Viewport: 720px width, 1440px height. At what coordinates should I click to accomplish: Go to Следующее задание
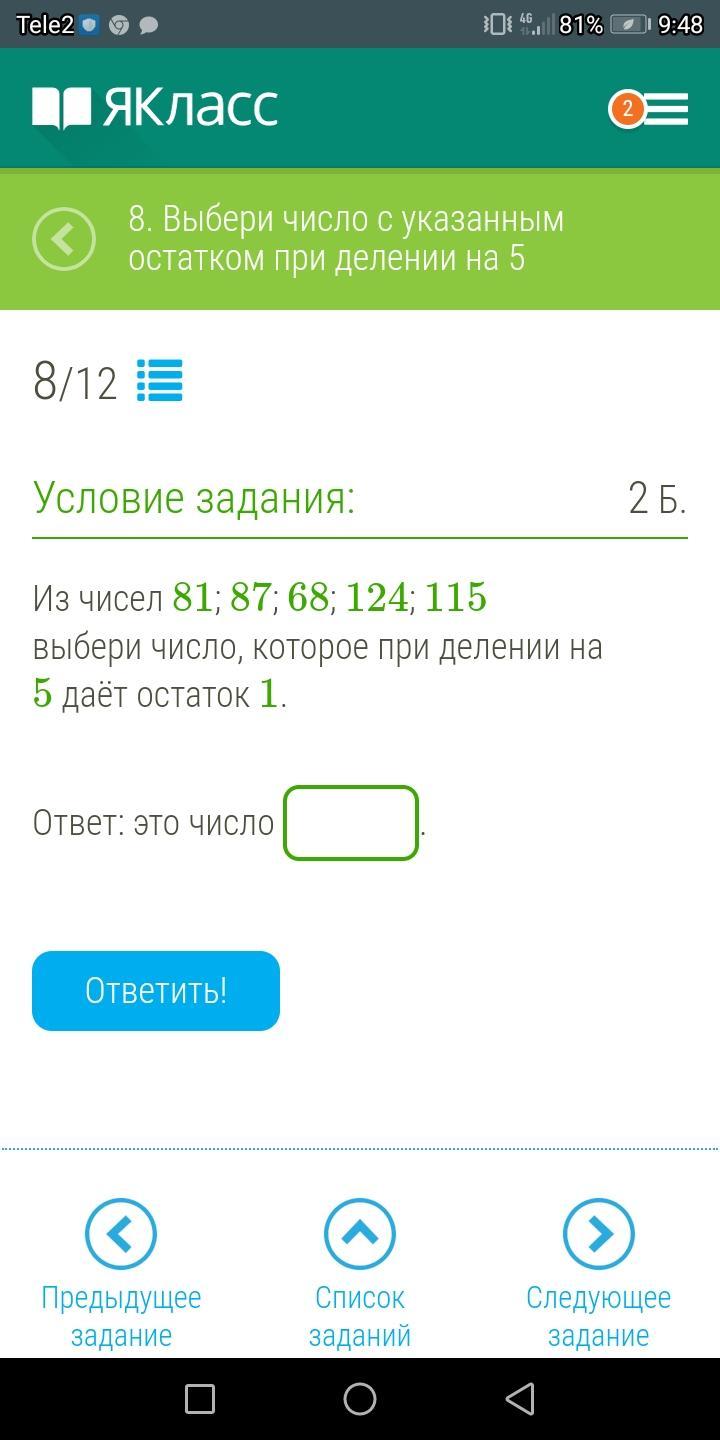(598, 1275)
